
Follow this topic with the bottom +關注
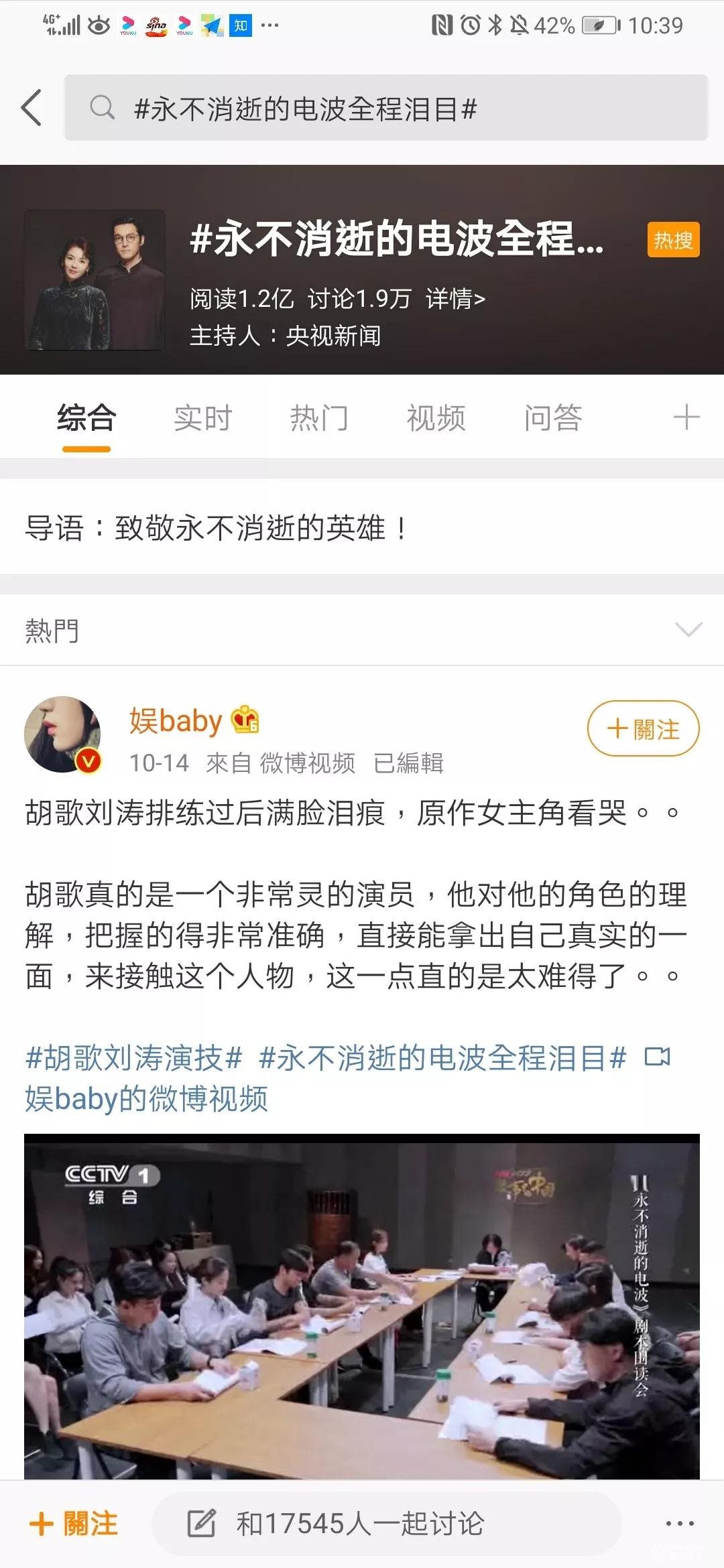[74, 1523]
